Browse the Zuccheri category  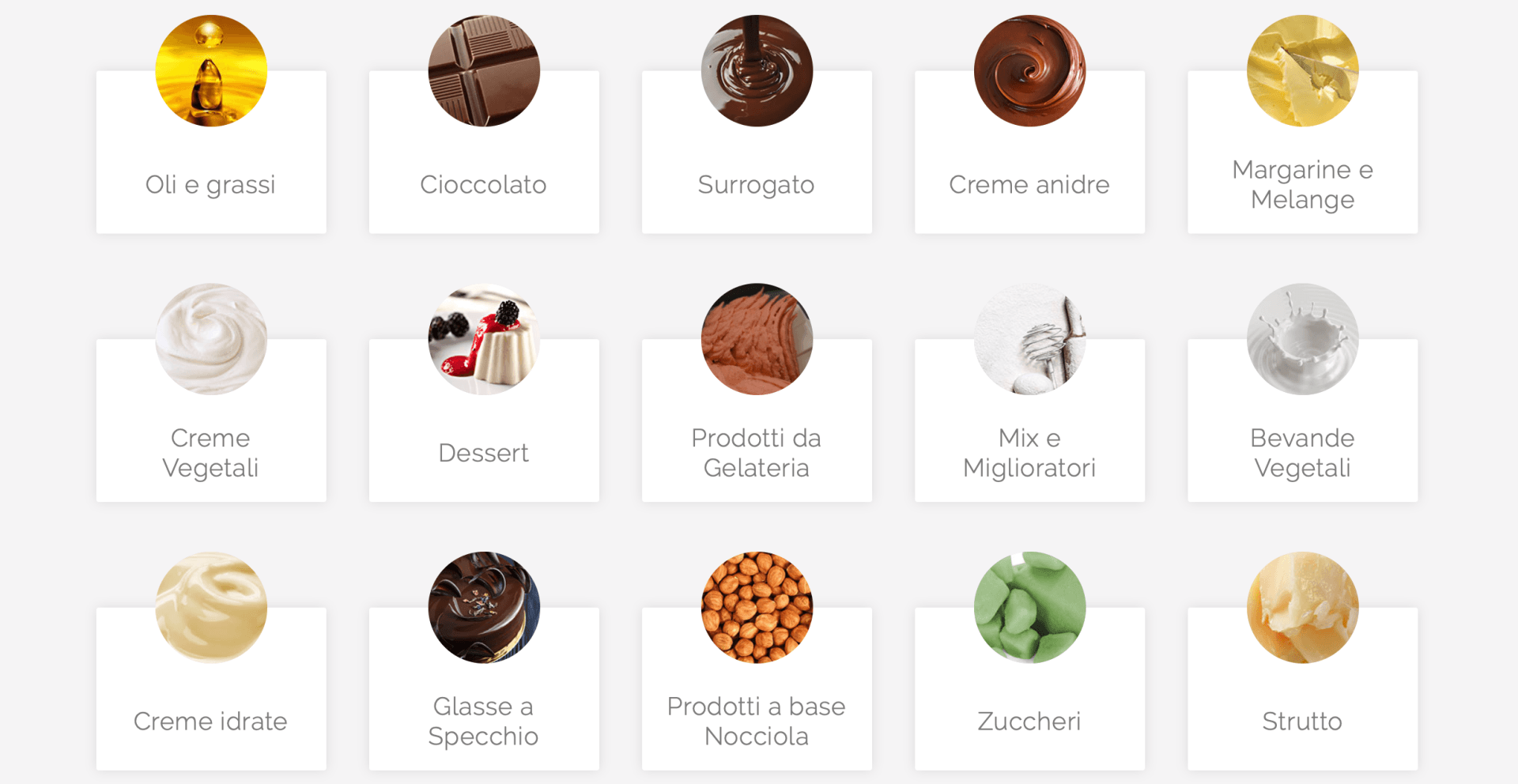(1029, 720)
